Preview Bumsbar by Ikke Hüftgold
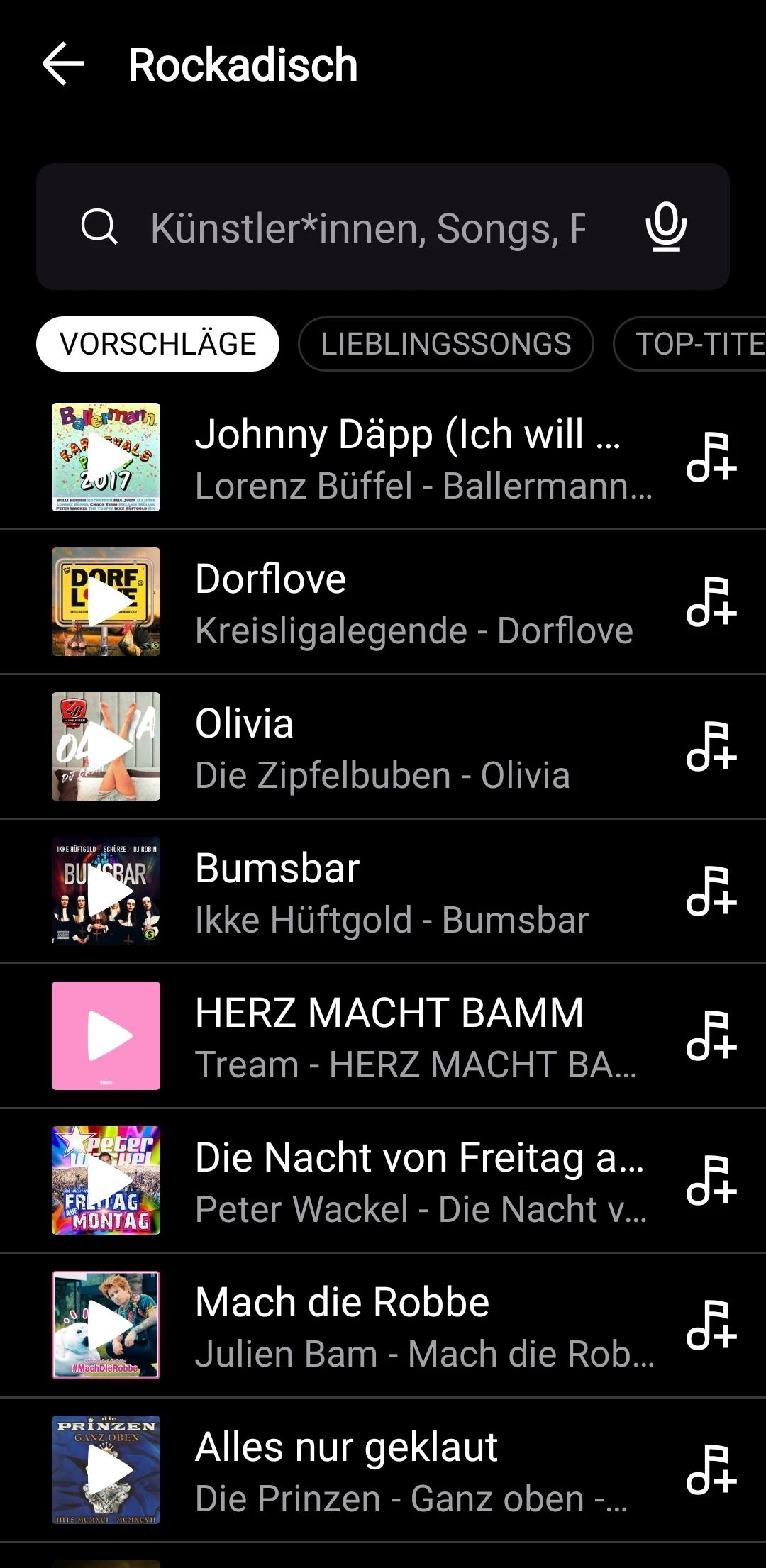This screenshot has height=1568, width=766. pyautogui.click(x=106, y=891)
